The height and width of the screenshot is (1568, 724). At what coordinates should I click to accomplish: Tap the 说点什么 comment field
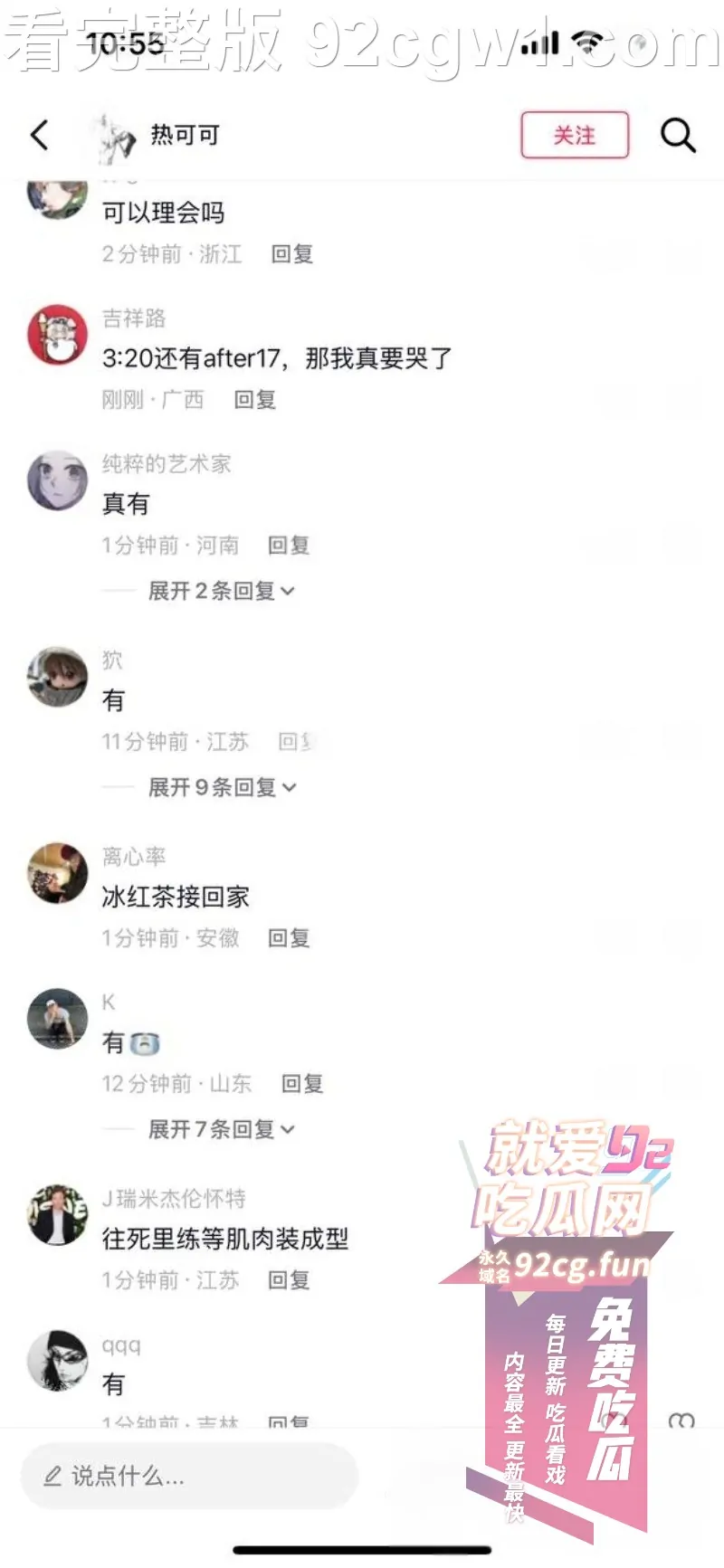tap(190, 1476)
